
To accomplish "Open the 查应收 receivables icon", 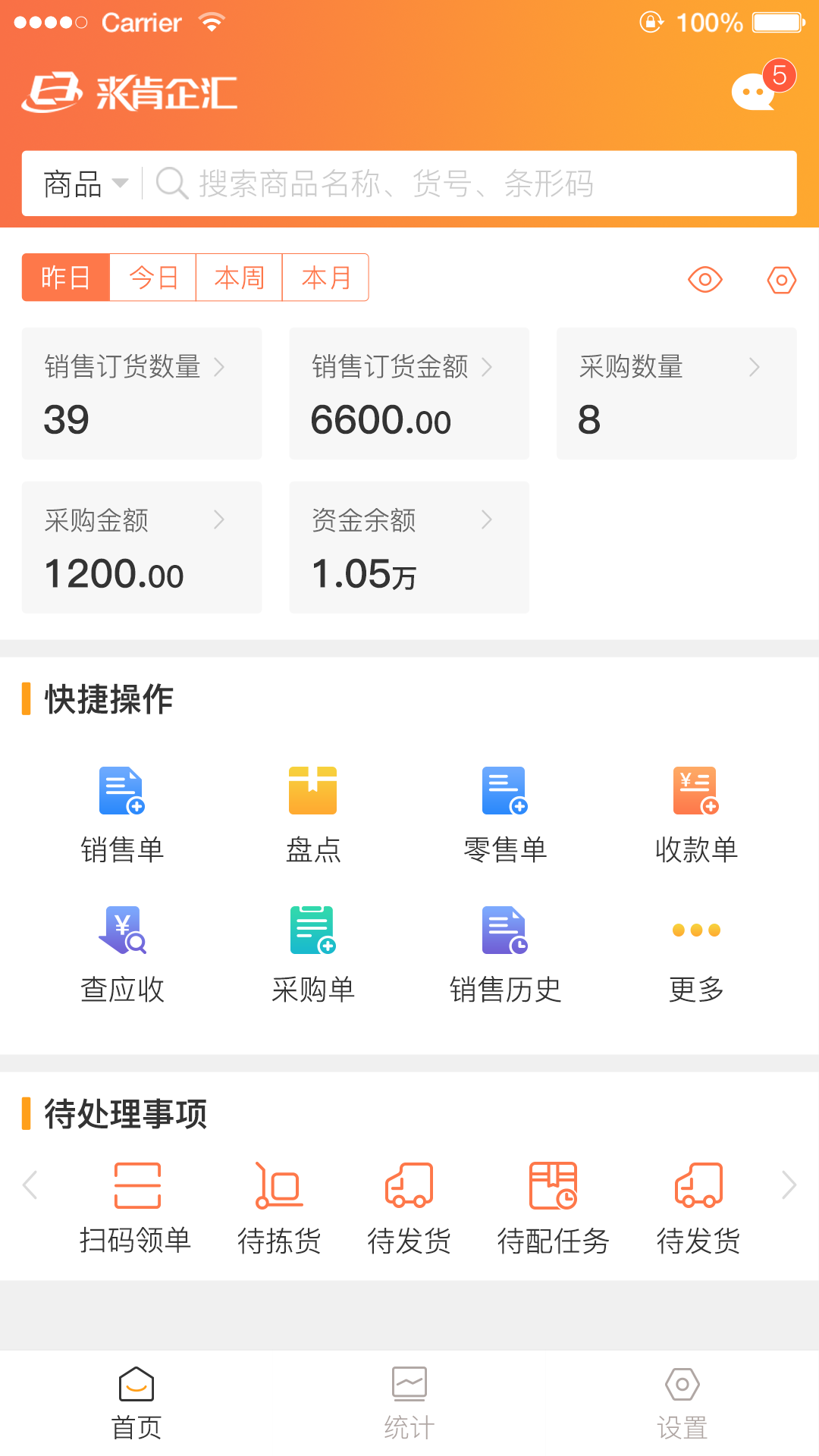I will pos(123,952).
